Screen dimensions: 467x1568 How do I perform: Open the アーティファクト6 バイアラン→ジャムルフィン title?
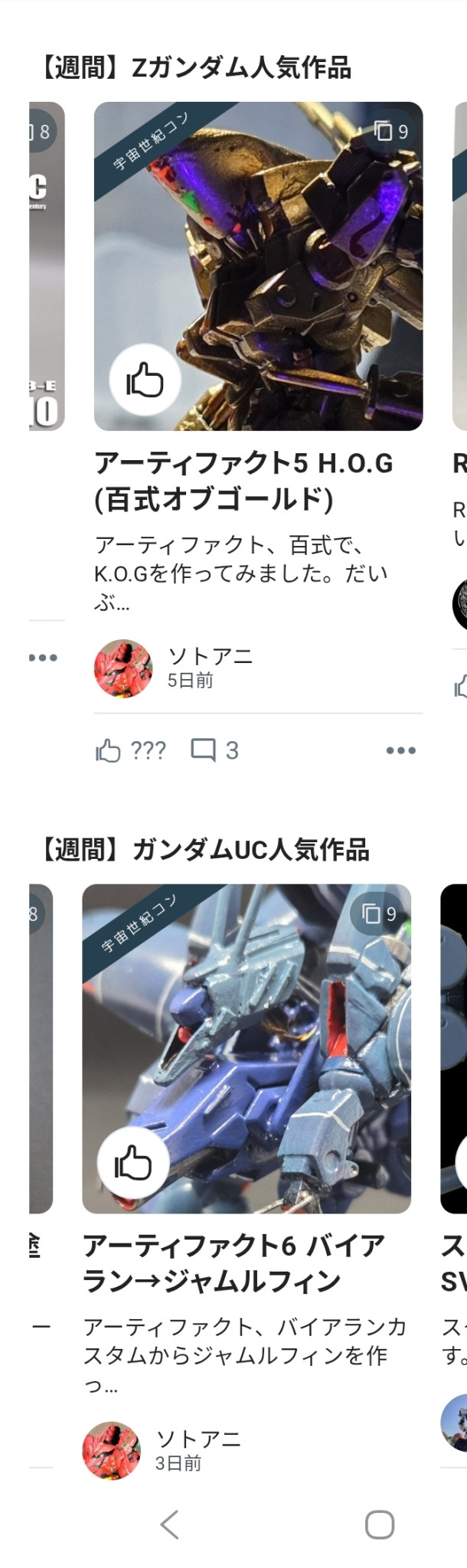[233, 1263]
